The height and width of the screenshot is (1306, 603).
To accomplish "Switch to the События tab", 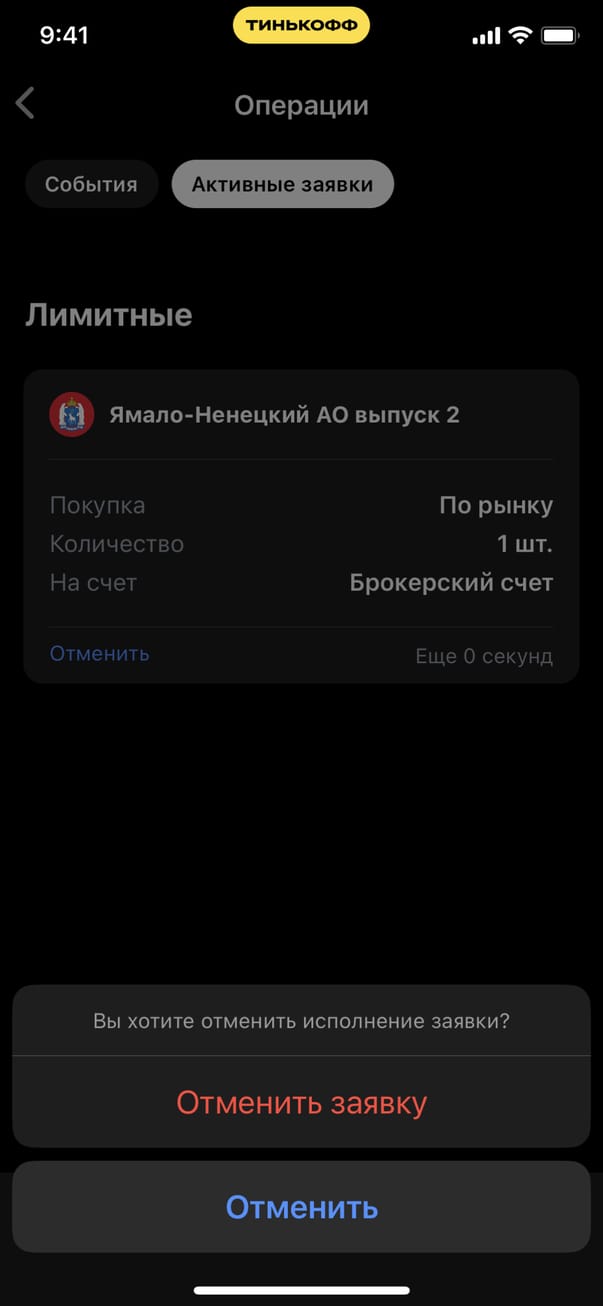I will [91, 184].
